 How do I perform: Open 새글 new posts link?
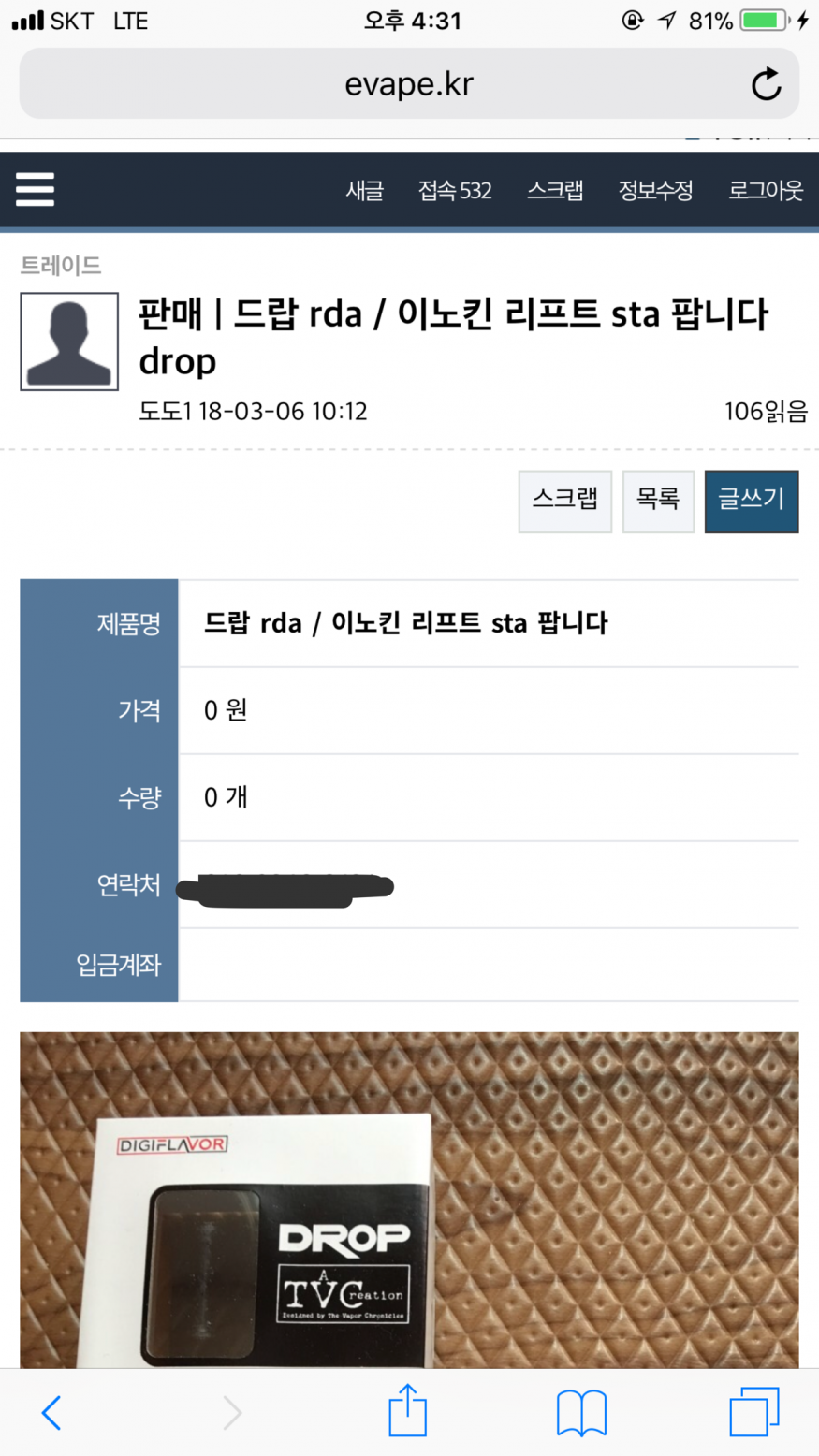click(364, 191)
